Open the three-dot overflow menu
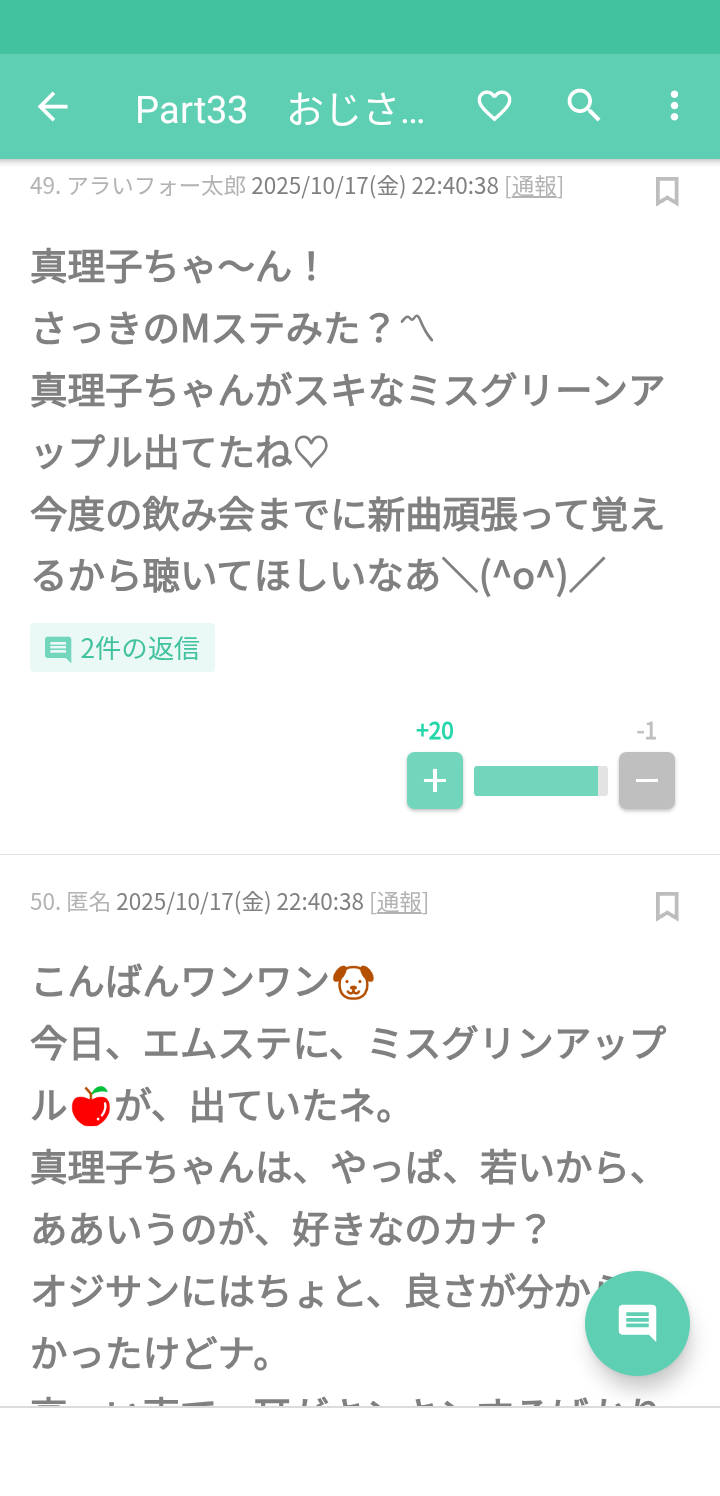This screenshot has height=1496, width=720. [674, 106]
